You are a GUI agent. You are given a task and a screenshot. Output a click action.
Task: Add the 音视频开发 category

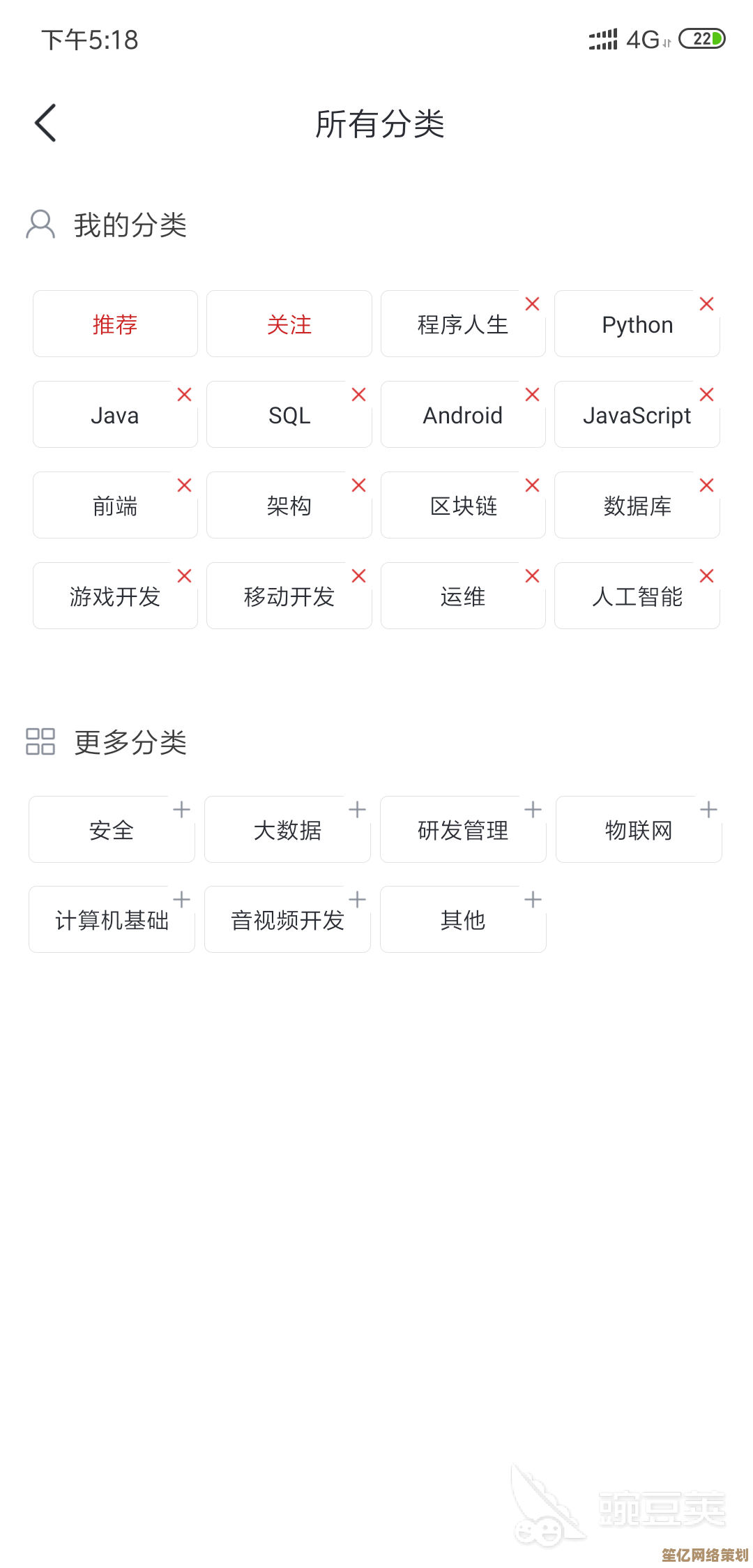coord(357,900)
